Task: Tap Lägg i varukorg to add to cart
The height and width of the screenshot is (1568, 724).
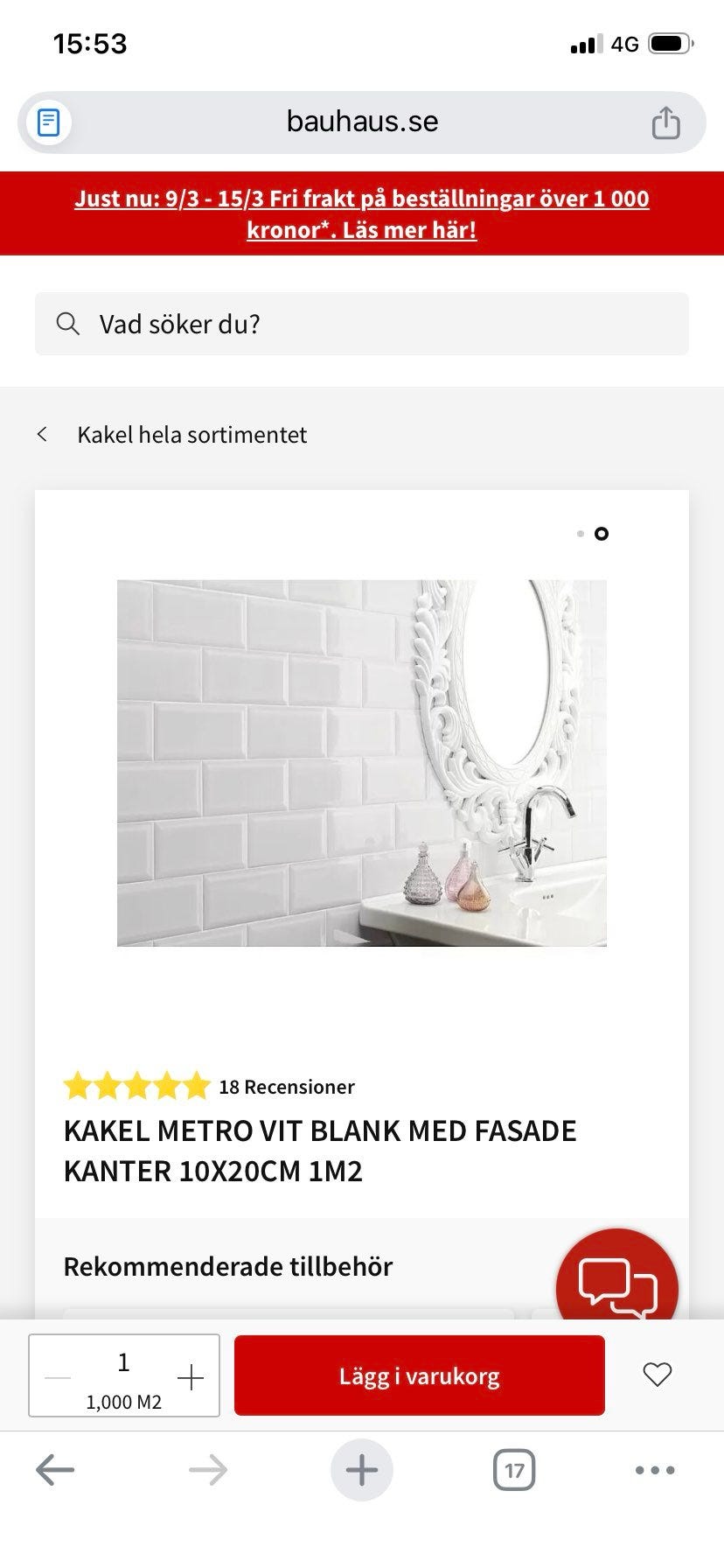Action: [419, 1375]
